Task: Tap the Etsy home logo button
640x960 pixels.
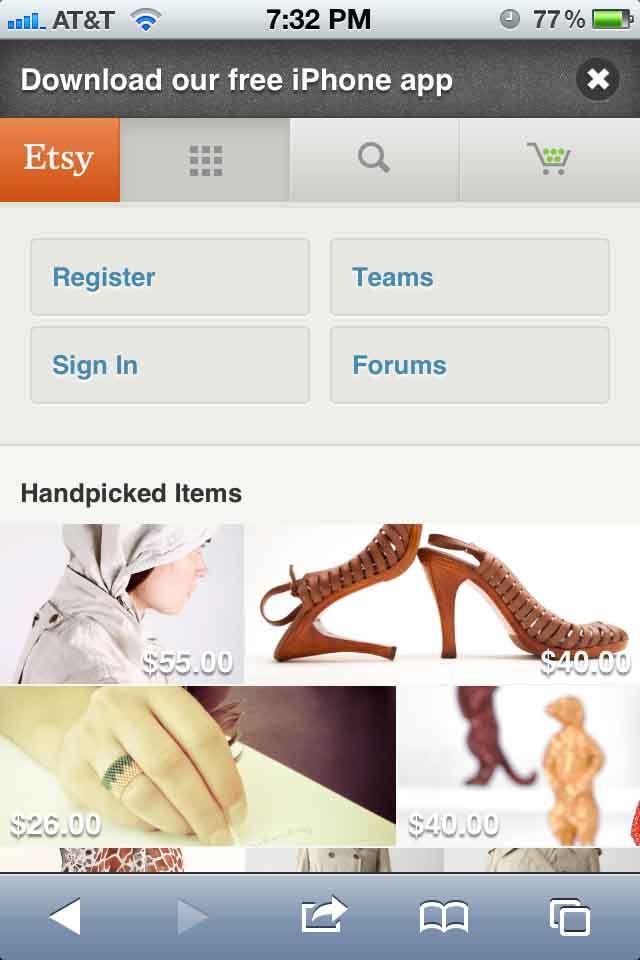Action: click(59, 160)
